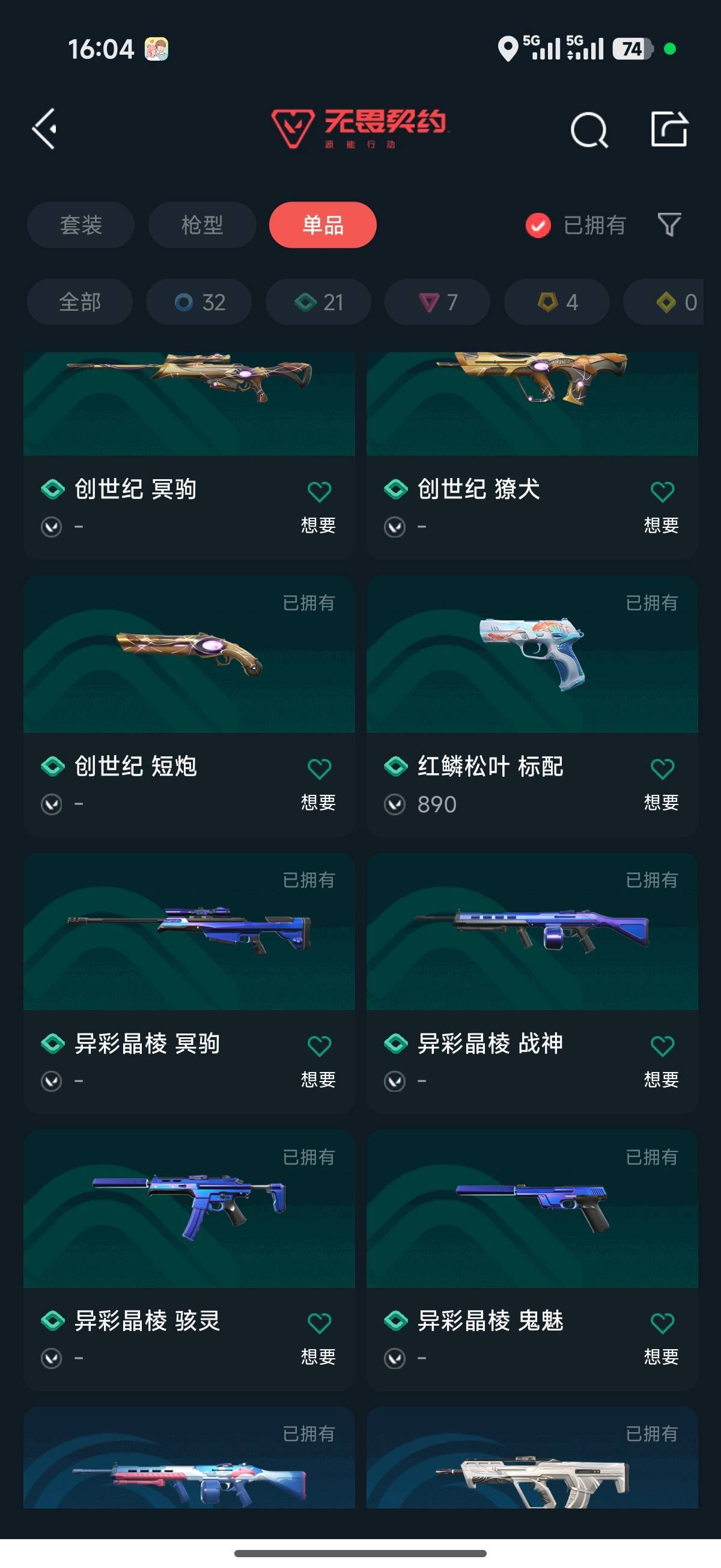
Task: Select the blue rarity filter showing 32
Action: click(198, 302)
